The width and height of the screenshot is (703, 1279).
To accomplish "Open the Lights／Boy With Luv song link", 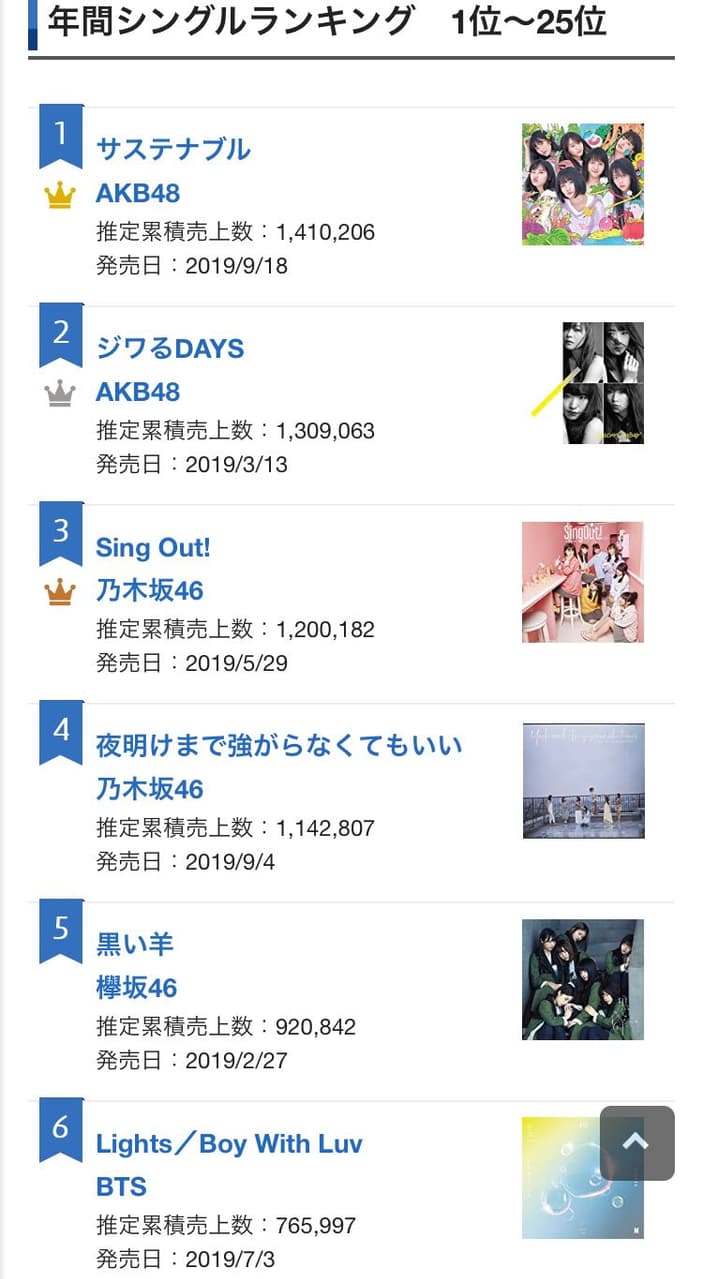I will coord(229,1144).
